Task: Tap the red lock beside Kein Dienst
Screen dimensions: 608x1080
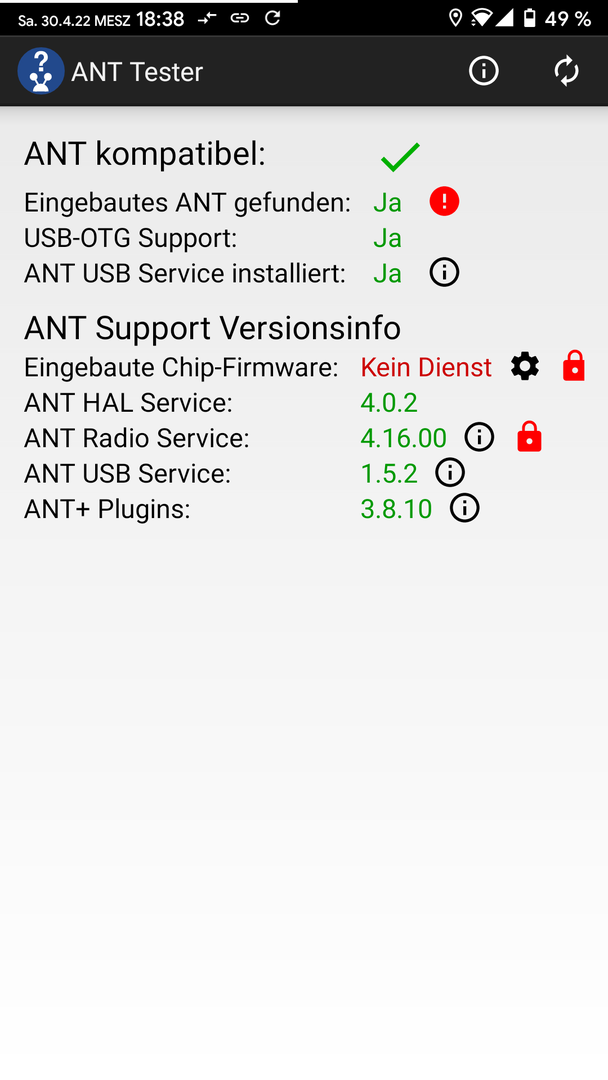Action: pos(574,366)
